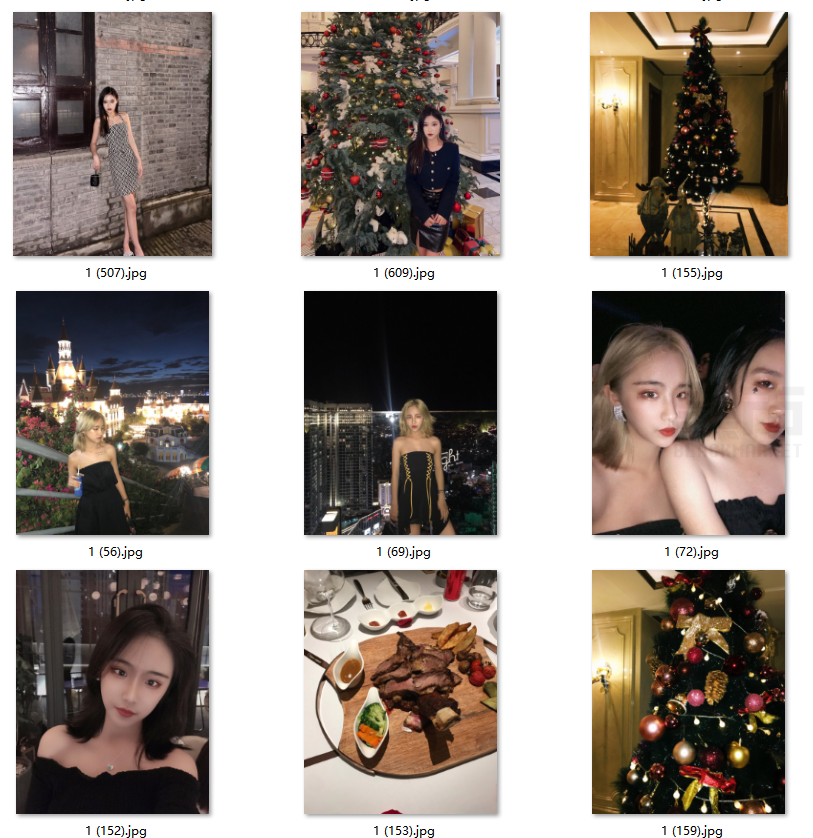This screenshot has width=813, height=838.
Task: View the file 1 (159).jpg
Action: click(x=688, y=692)
